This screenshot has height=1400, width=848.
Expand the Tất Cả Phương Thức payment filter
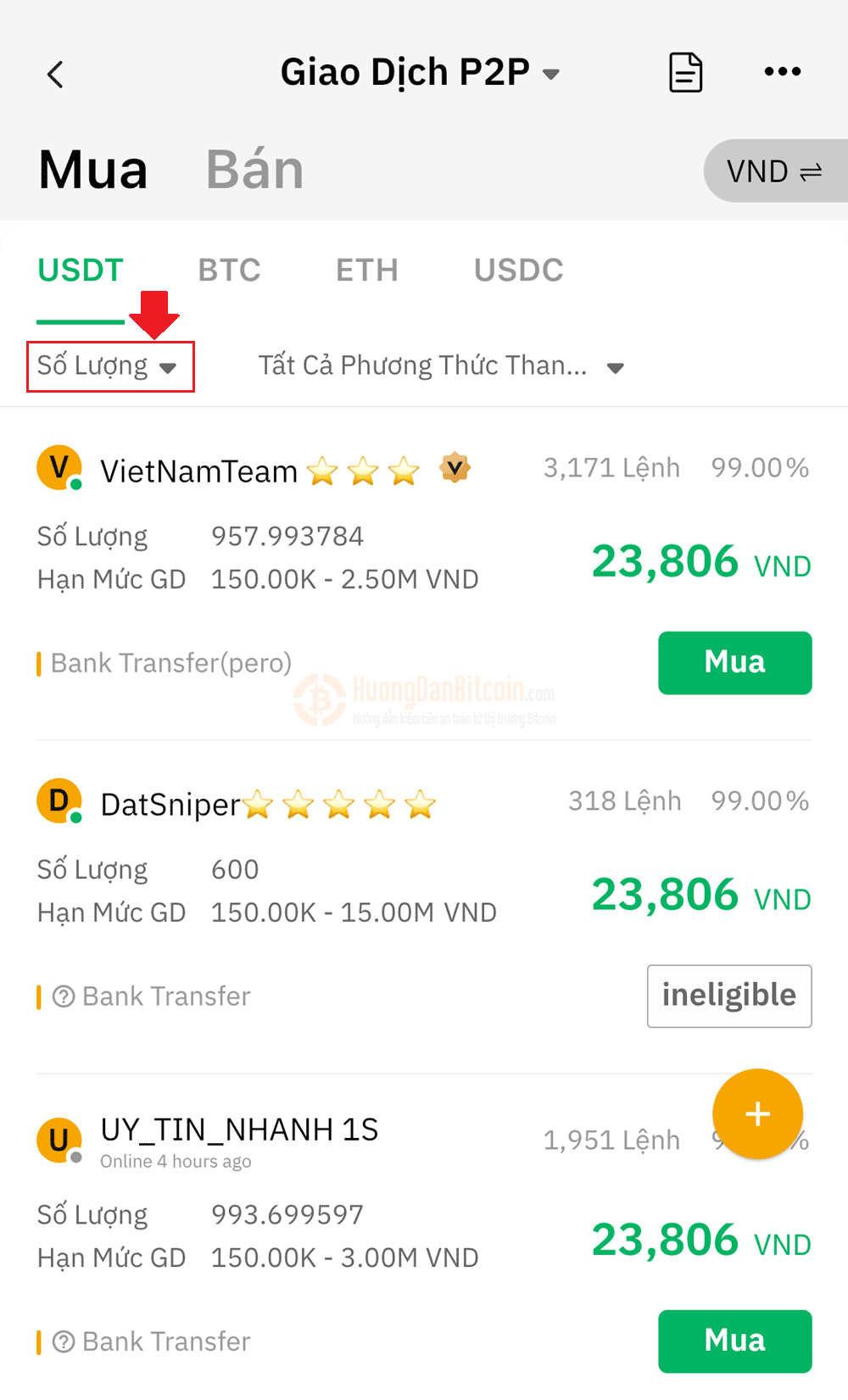click(x=441, y=366)
